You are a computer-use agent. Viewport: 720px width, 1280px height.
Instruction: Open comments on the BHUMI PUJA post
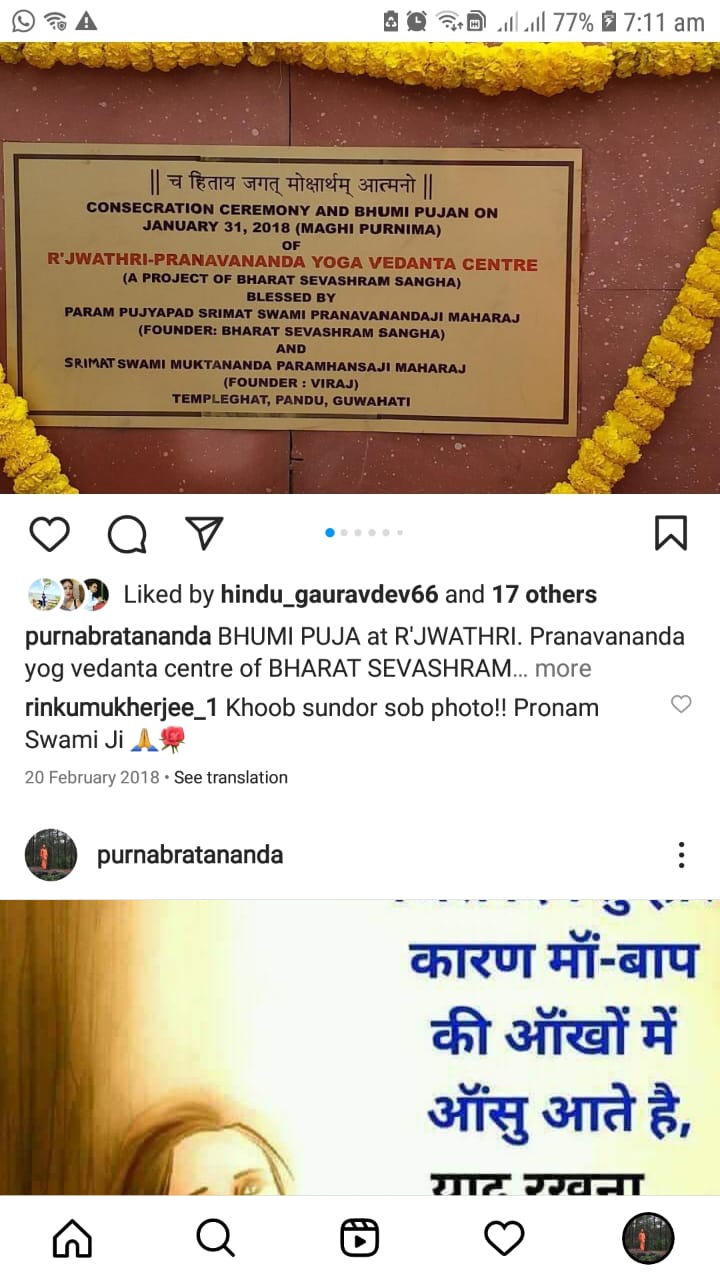(x=127, y=533)
